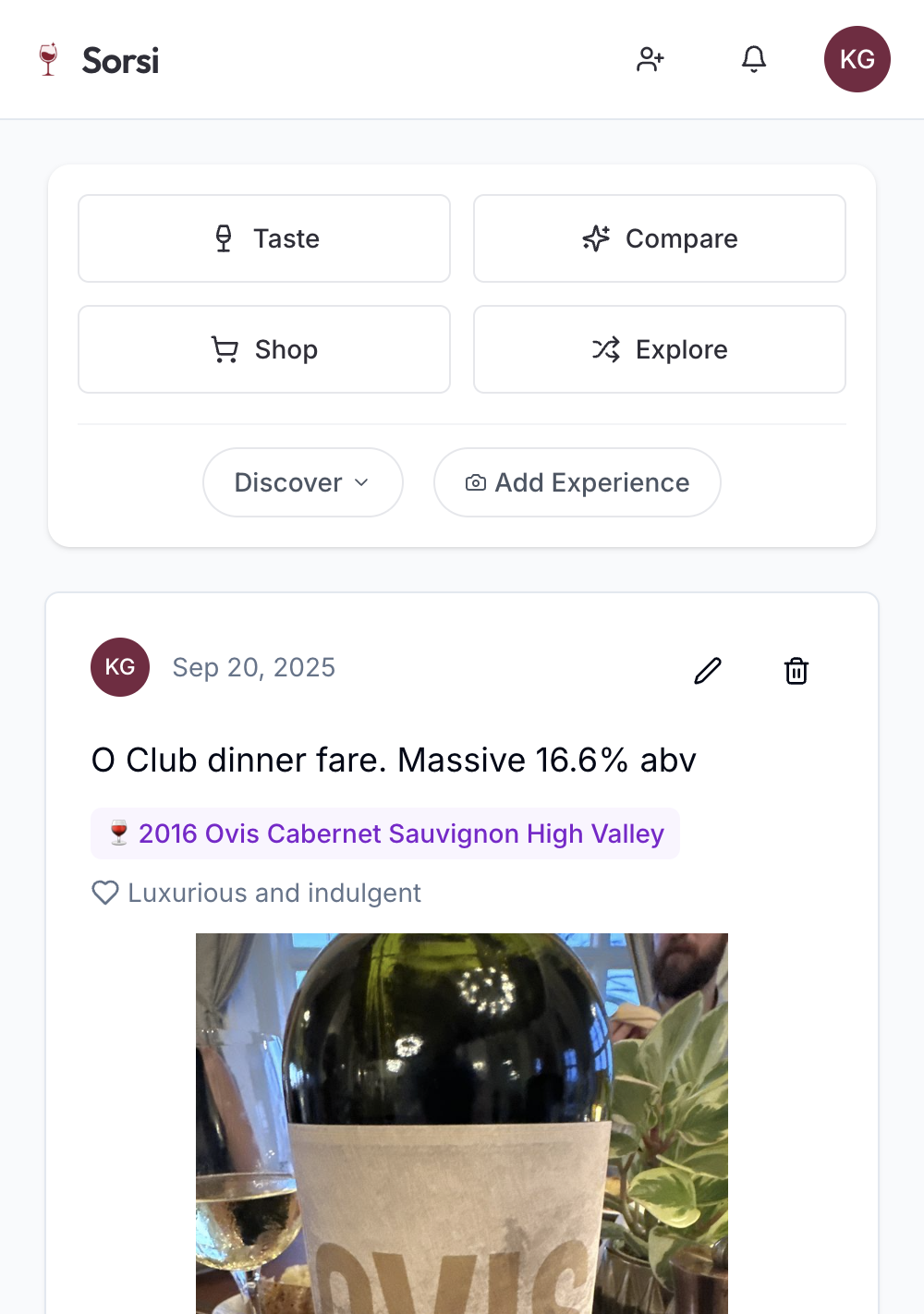Delete the Sep 20, 2025 post

796,670
